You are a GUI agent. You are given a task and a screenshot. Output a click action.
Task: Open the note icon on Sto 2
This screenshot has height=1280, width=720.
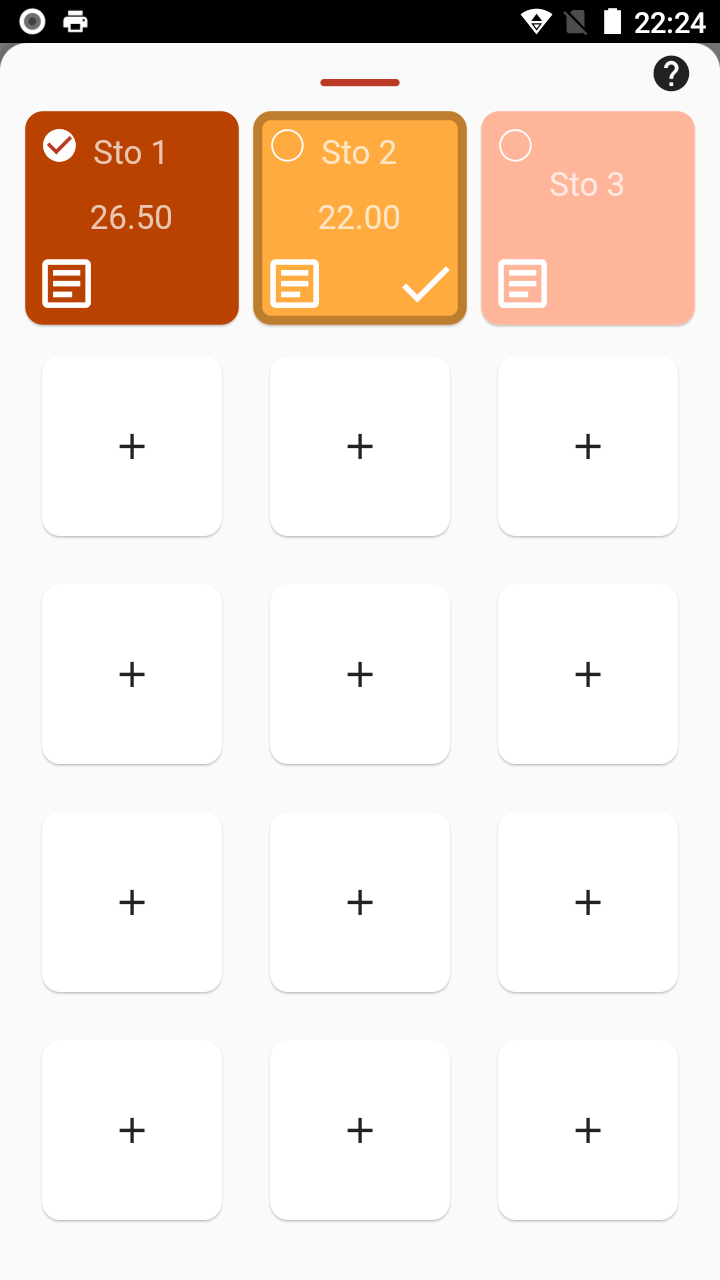tap(294, 283)
